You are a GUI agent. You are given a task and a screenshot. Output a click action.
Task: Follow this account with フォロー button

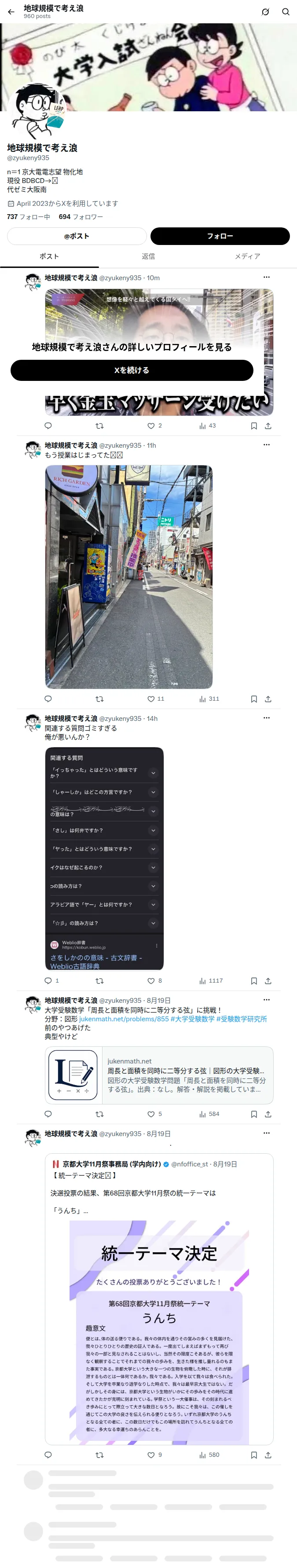[x=220, y=236]
